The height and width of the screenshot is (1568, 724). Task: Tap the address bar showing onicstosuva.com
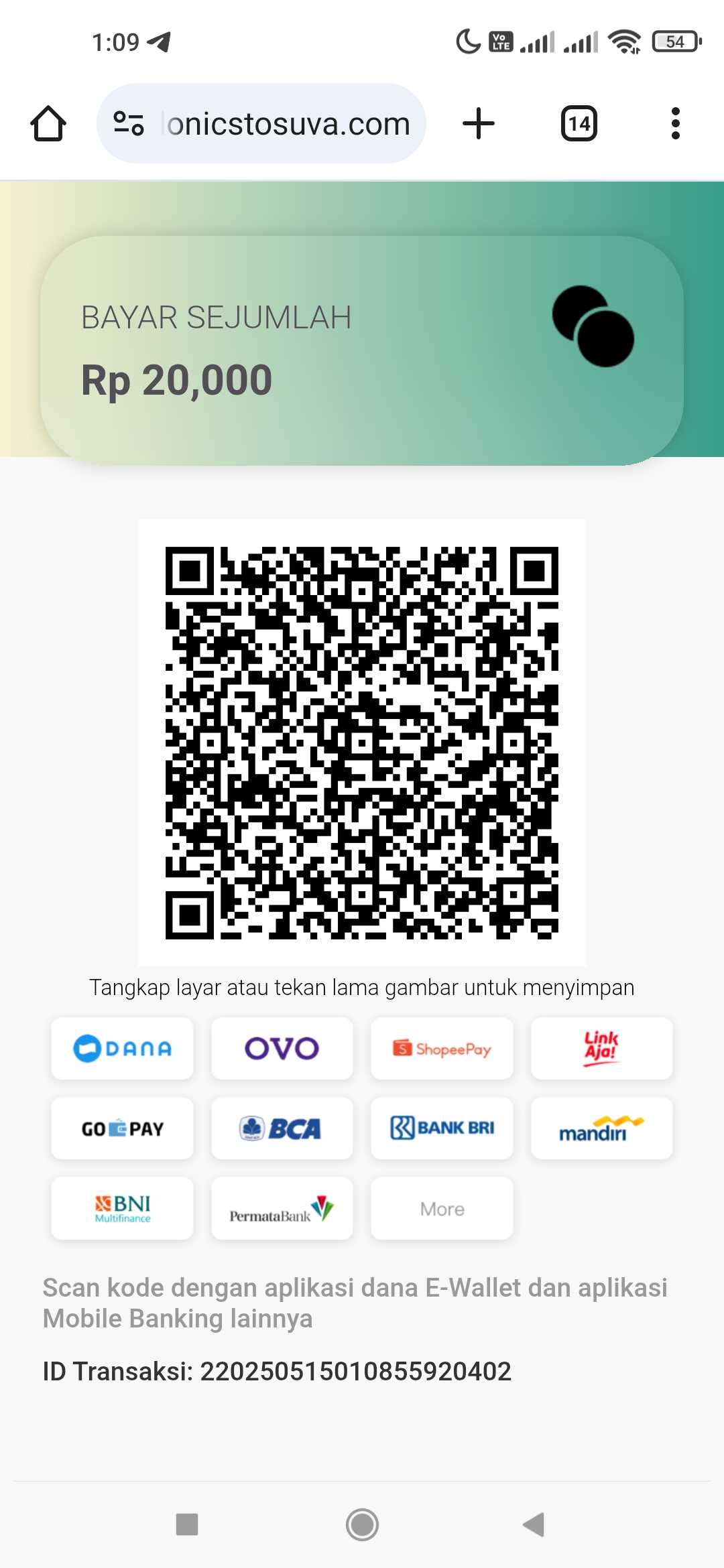click(288, 124)
